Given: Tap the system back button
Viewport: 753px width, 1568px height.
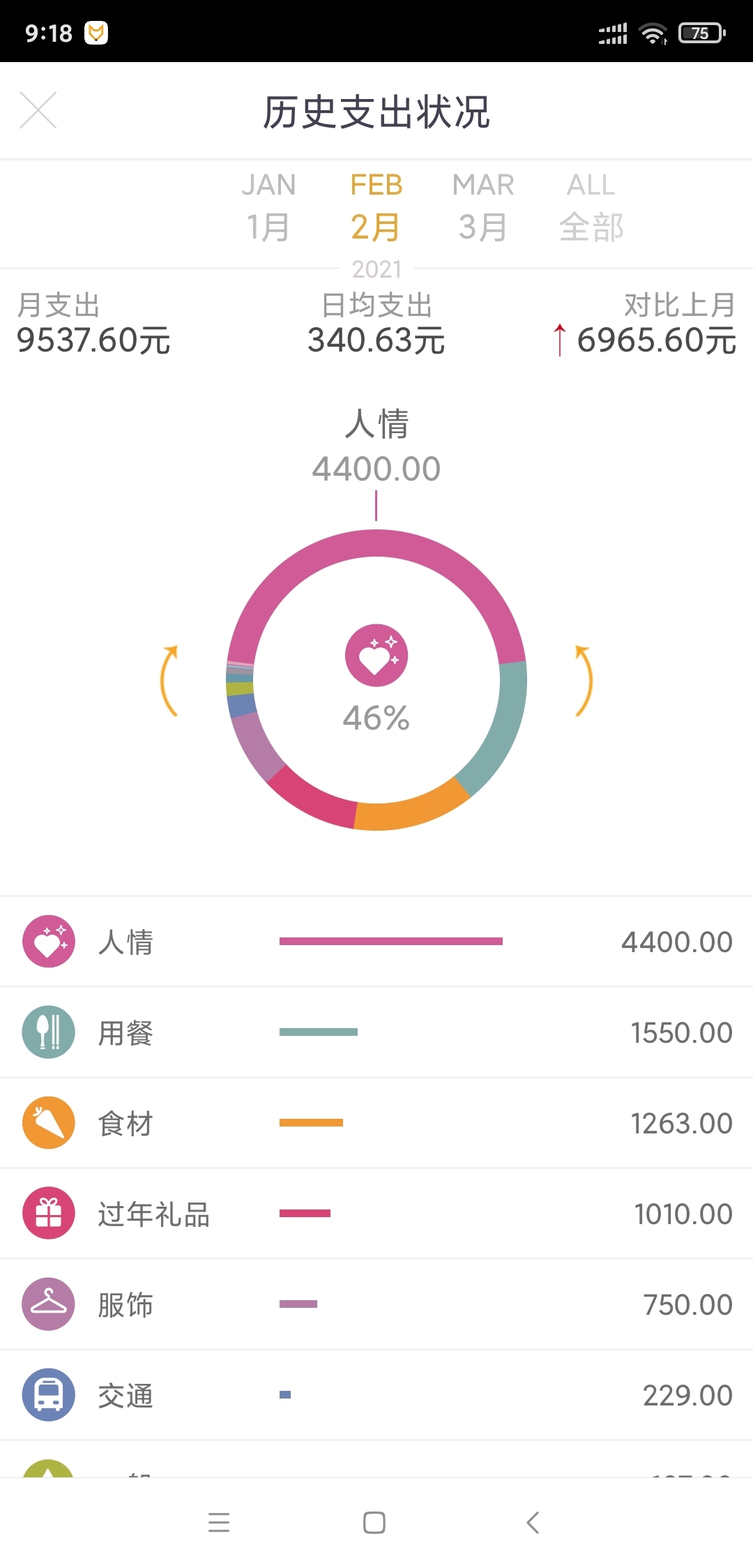Looking at the screenshot, I should [x=533, y=1522].
